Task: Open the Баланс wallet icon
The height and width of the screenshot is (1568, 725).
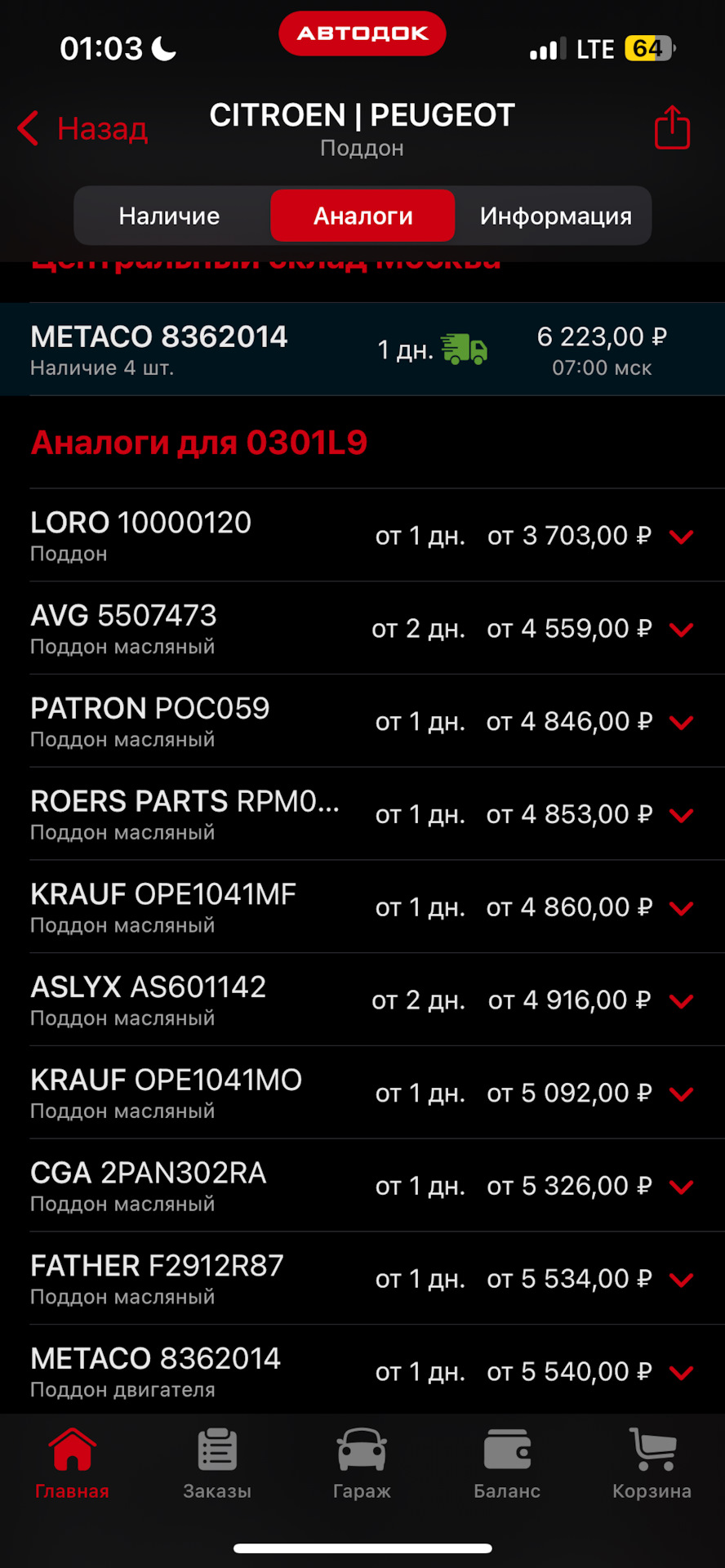Action: 507,1456
